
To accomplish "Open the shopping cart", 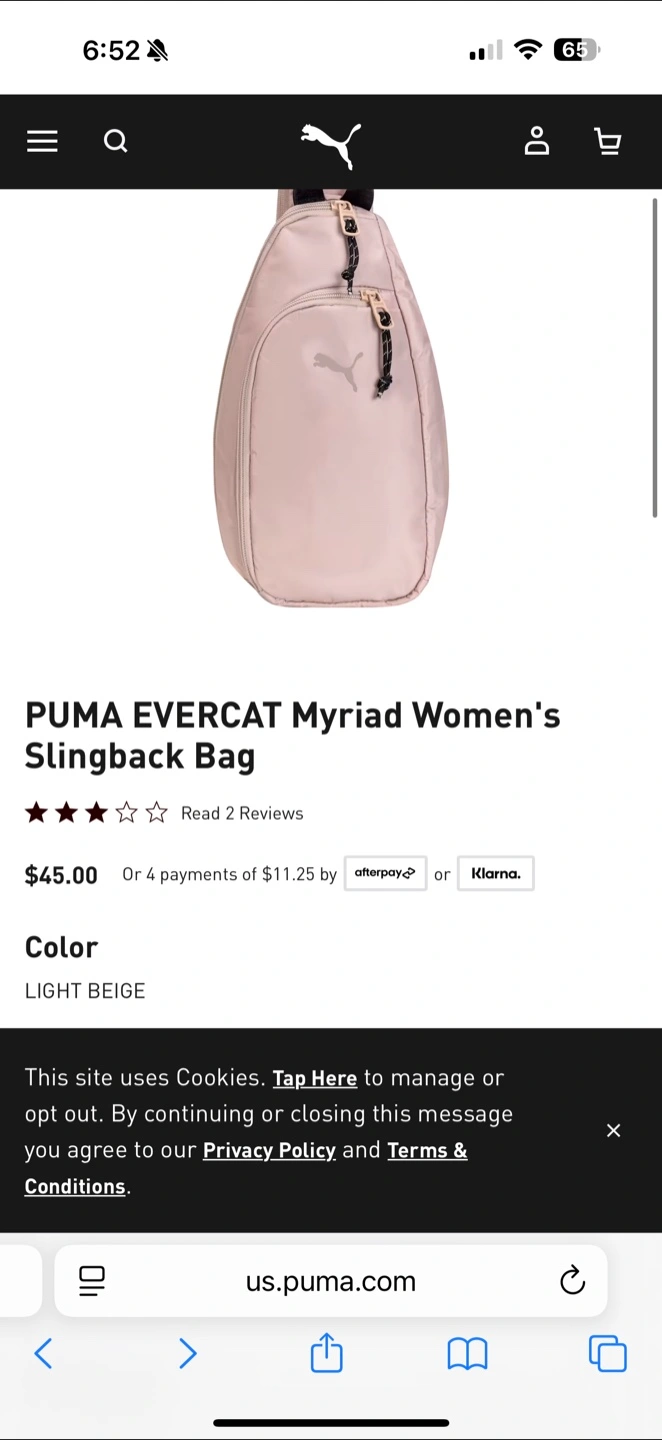I will tap(608, 142).
